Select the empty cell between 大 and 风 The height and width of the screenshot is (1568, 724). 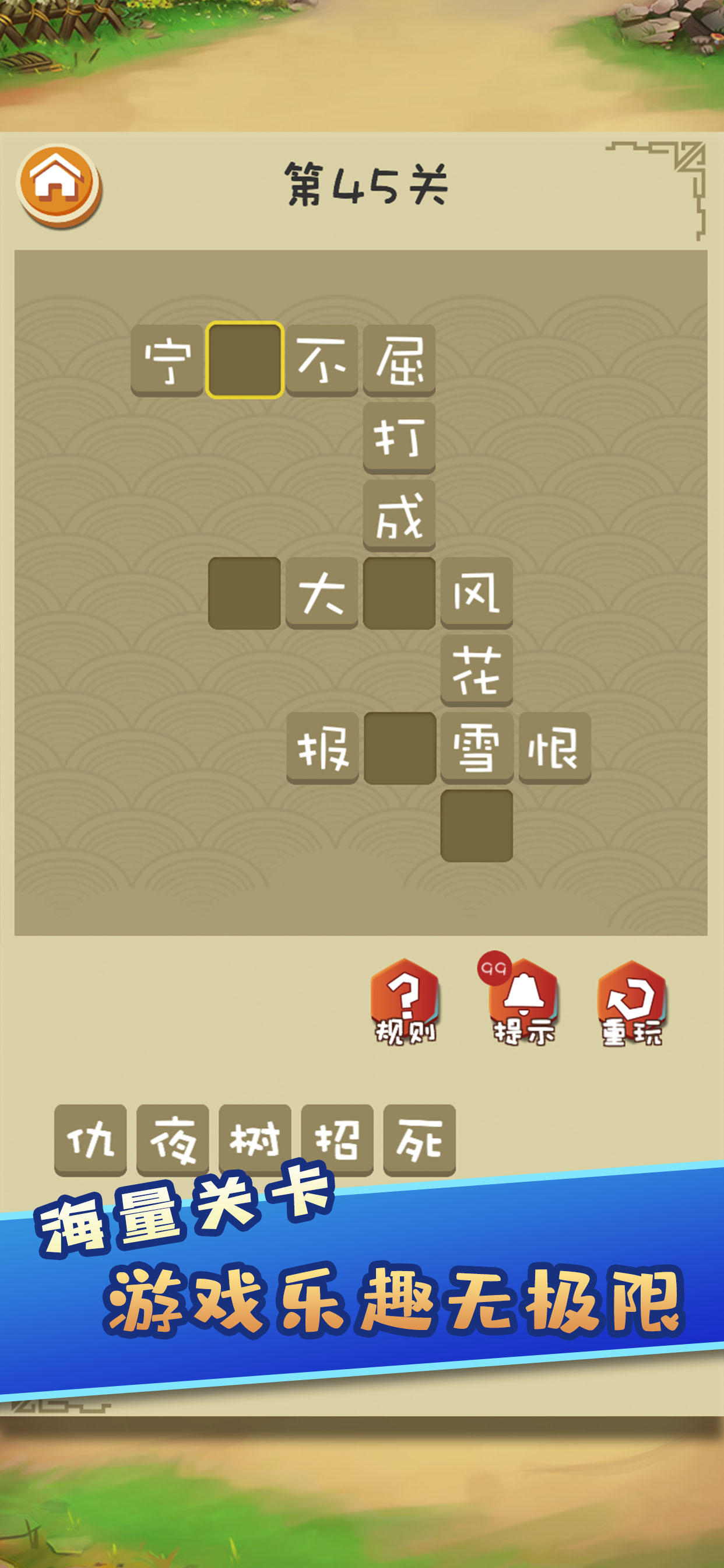[399, 593]
